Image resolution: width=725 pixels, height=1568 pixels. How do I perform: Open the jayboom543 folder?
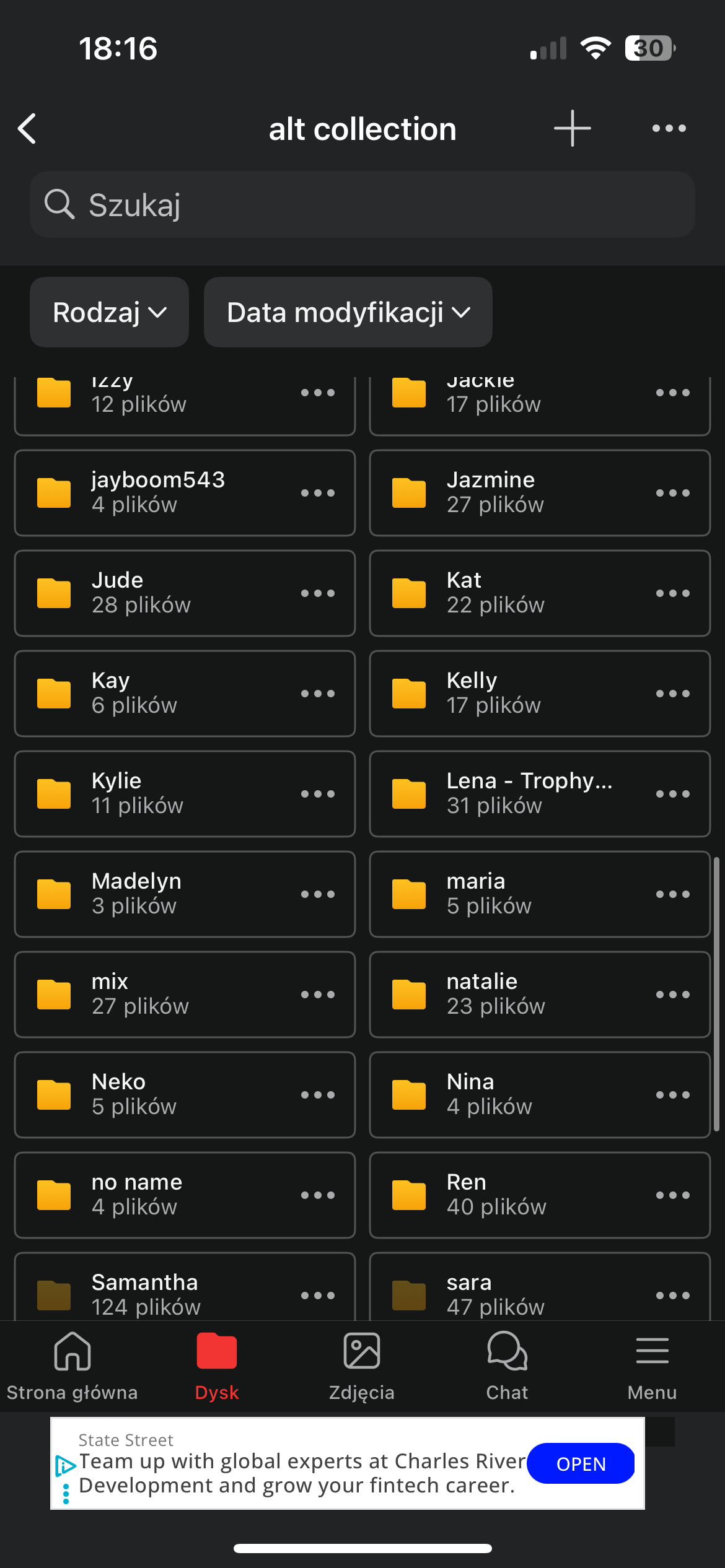pos(185,493)
